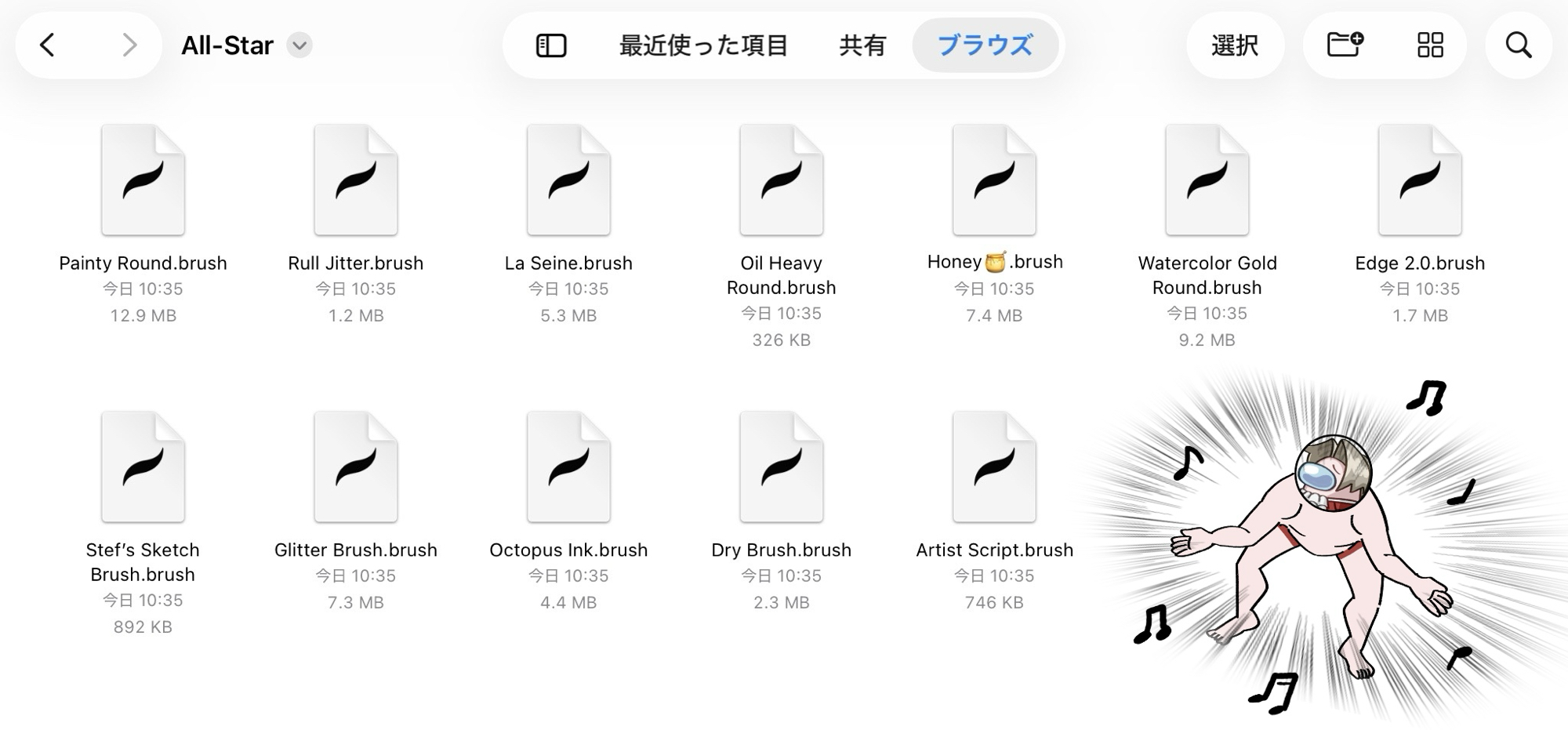Open La Seine.brush file
Viewport: 1568px width, 730px height.
568,181
